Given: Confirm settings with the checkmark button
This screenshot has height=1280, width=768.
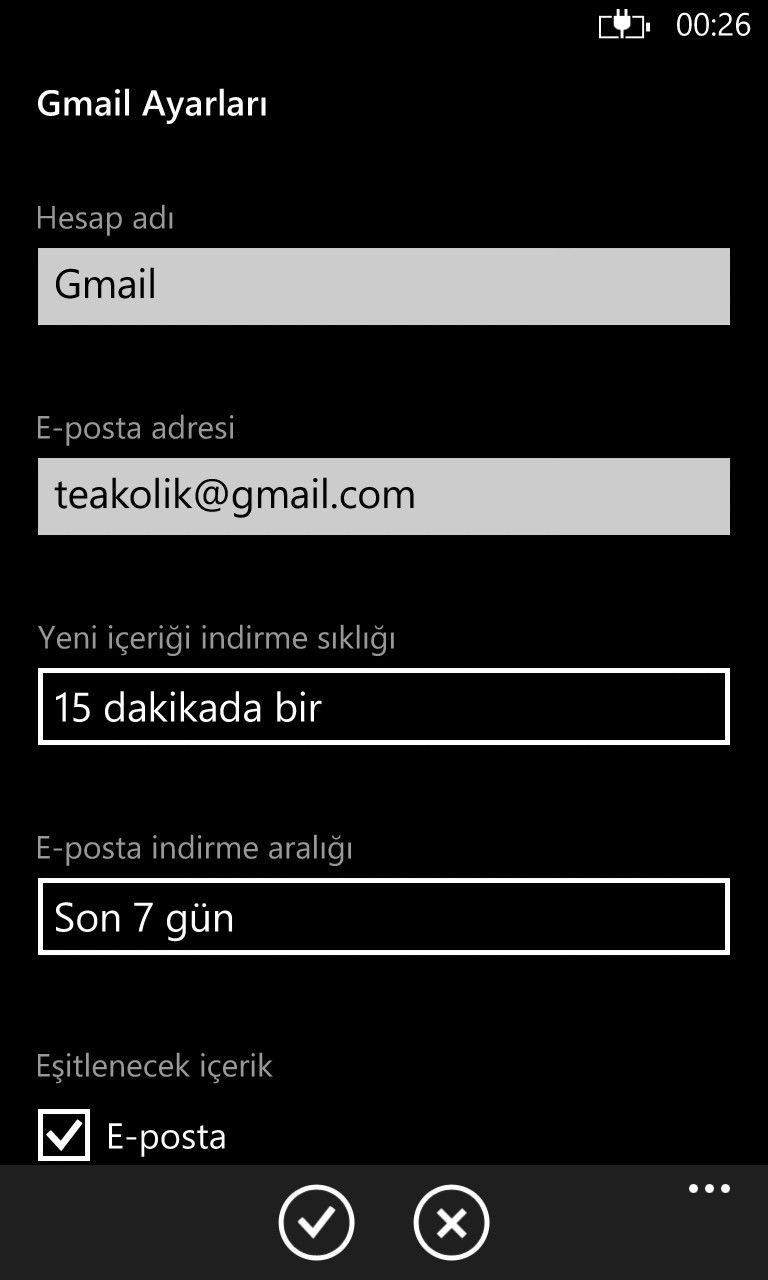Looking at the screenshot, I should coord(316,1222).
